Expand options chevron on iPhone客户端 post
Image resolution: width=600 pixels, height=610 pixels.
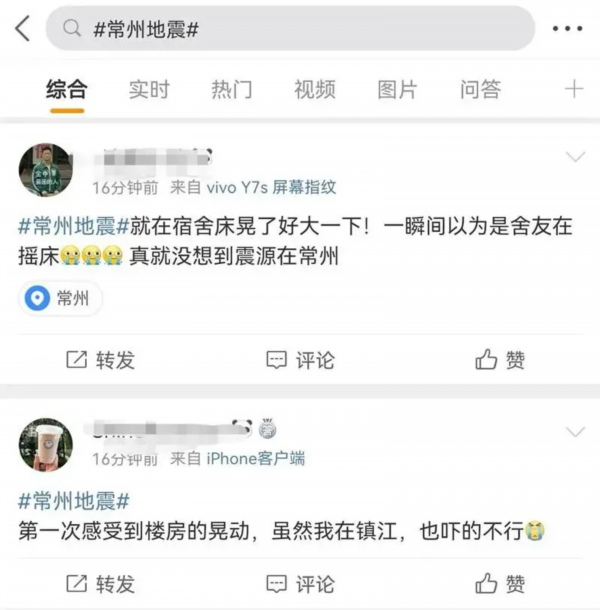click(575, 432)
